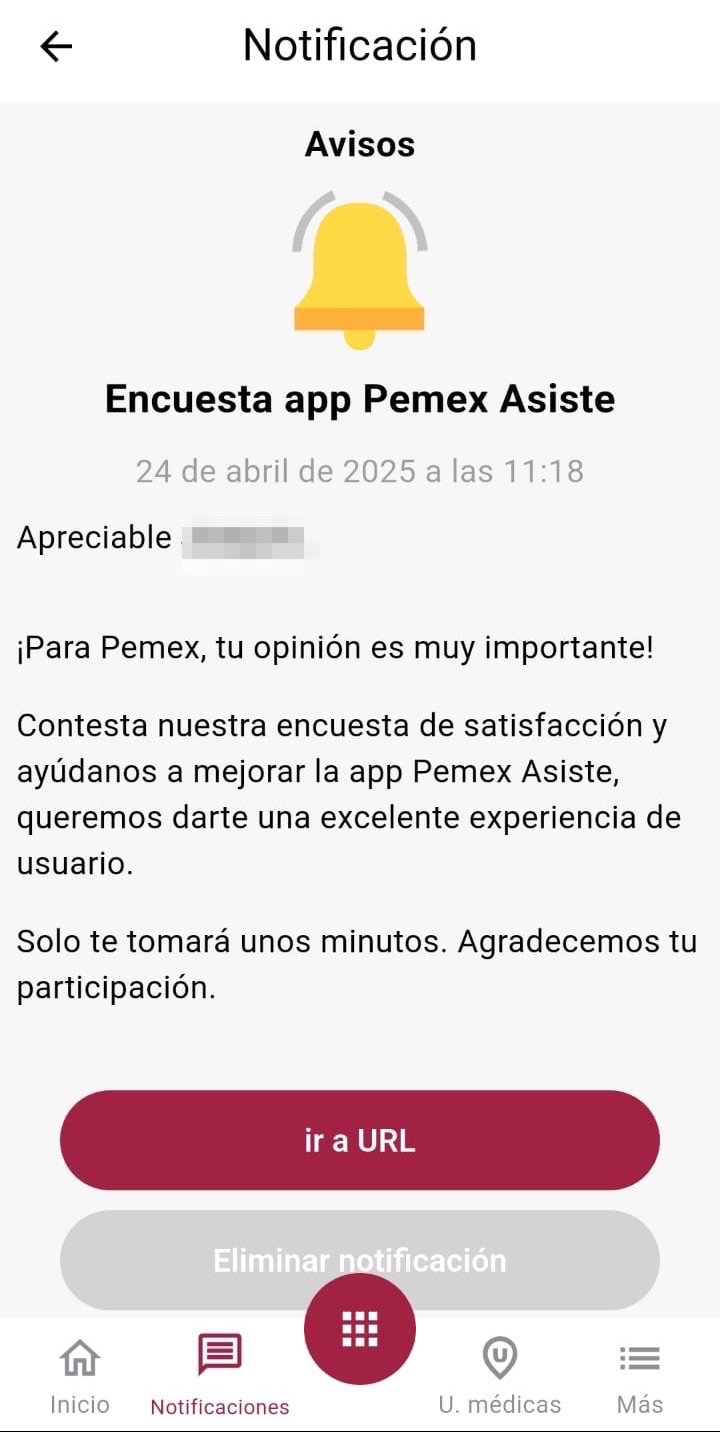The height and width of the screenshot is (1432, 720).
Task: Go back using the top arrow
Action: [56, 46]
